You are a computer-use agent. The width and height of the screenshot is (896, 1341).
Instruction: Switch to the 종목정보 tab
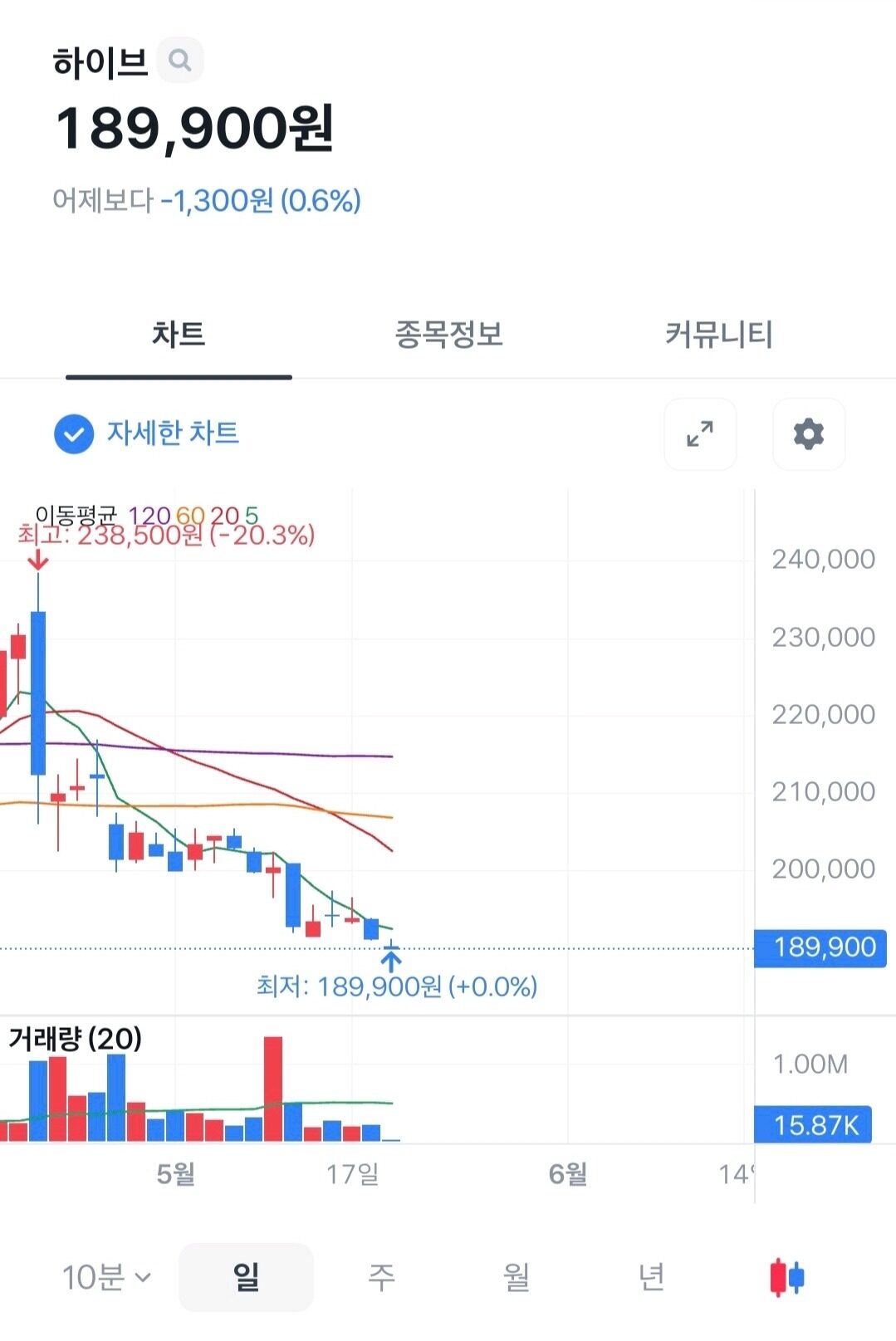click(x=448, y=335)
